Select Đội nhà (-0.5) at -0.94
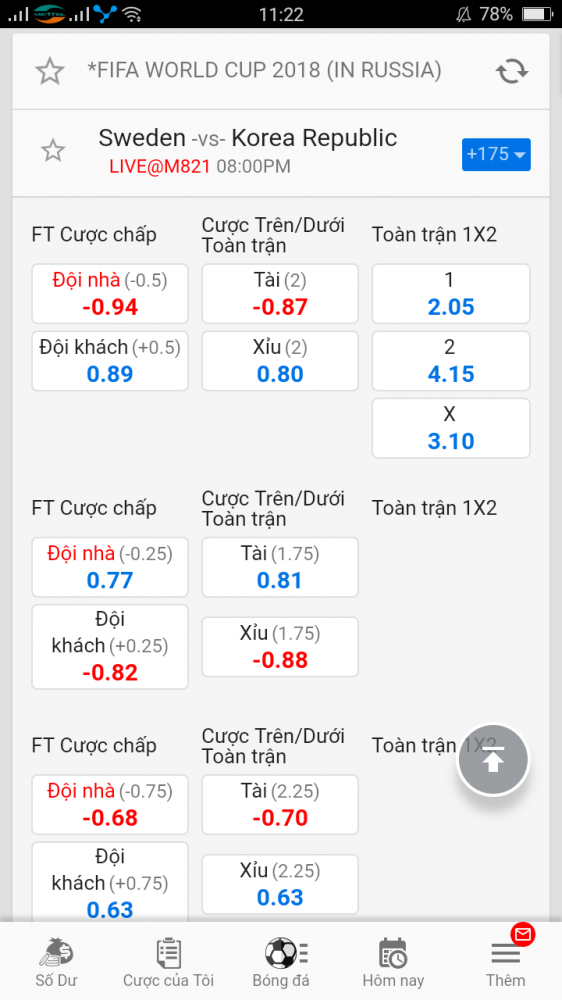Viewport: 562px width, 1000px height. point(110,293)
